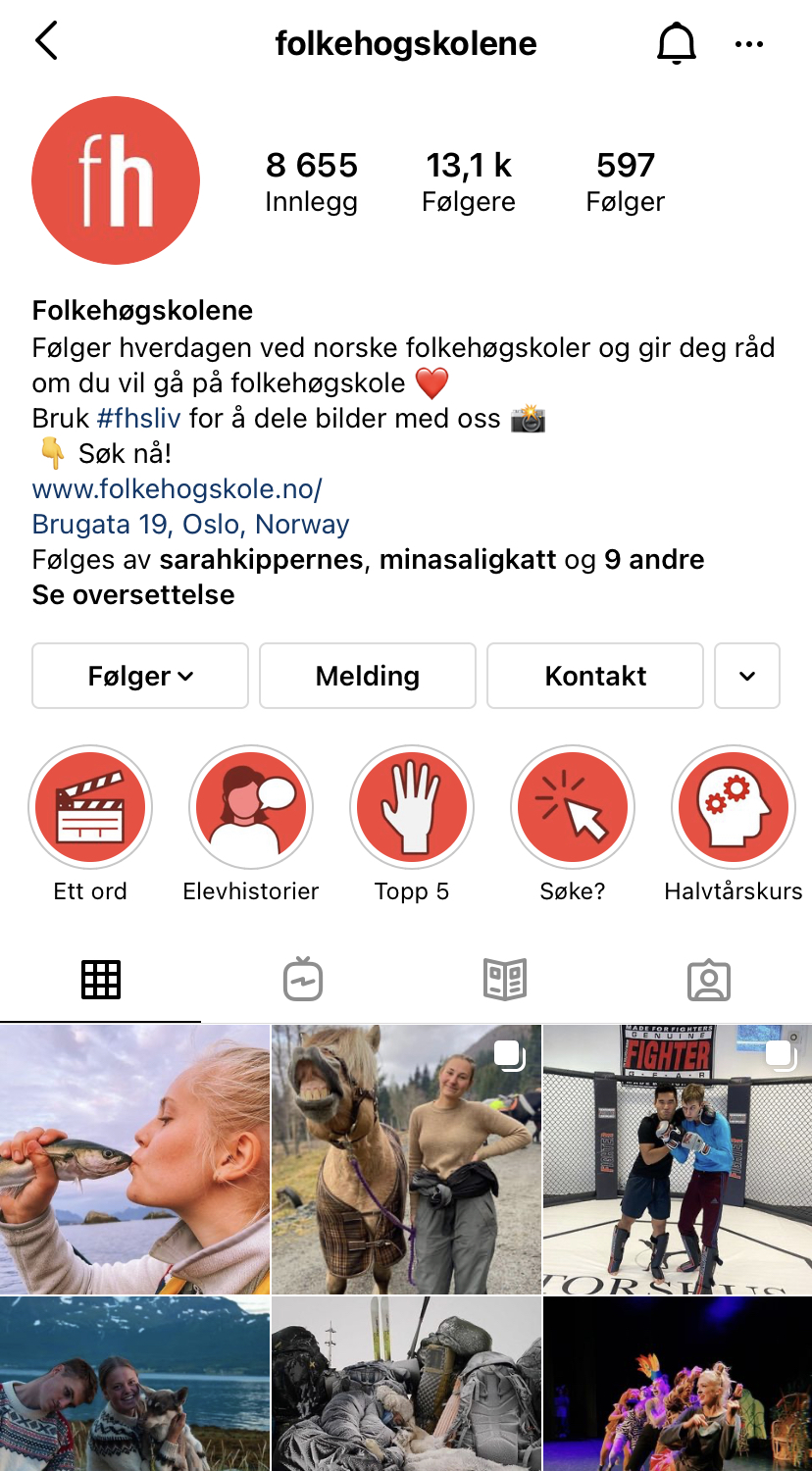Open the post of girl kissing fish
812x1471 pixels.
(x=134, y=1159)
